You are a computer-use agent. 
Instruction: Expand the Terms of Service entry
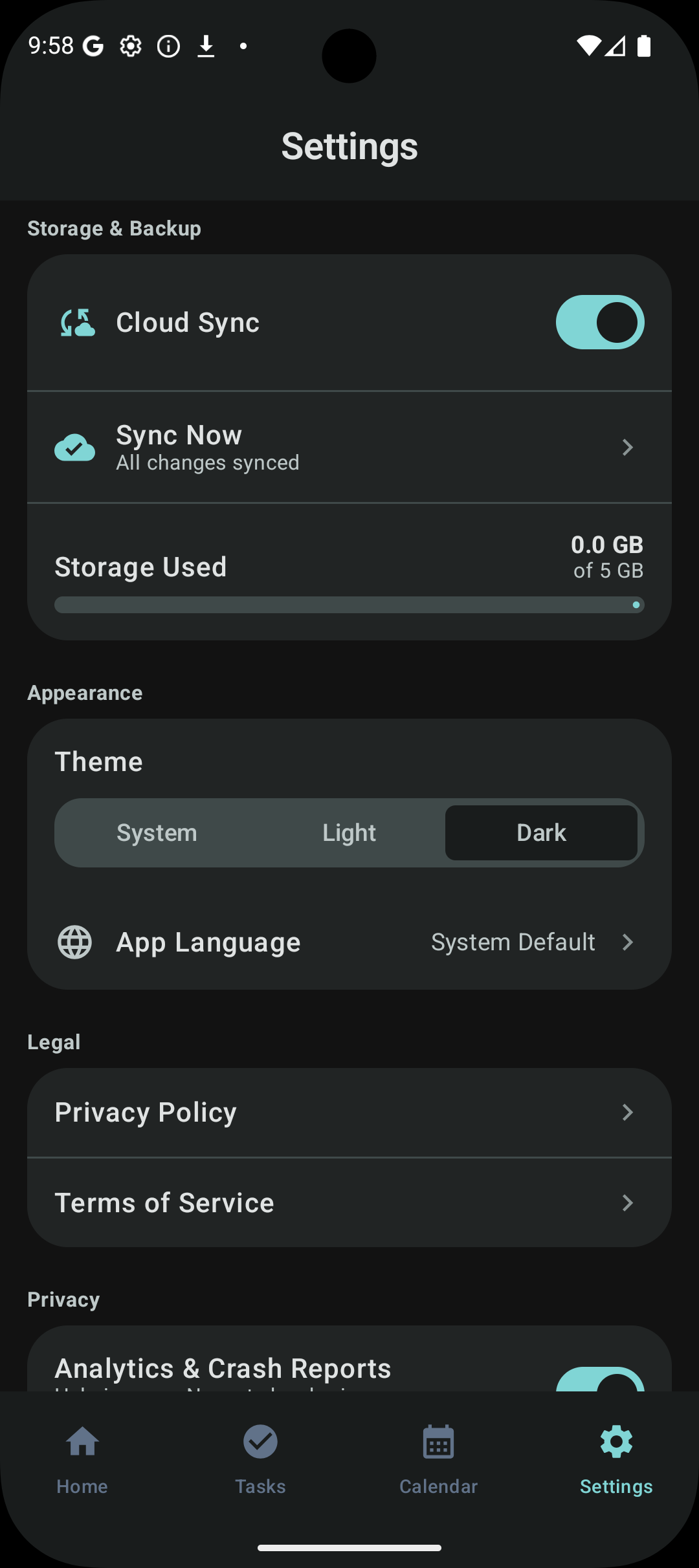[349, 1203]
